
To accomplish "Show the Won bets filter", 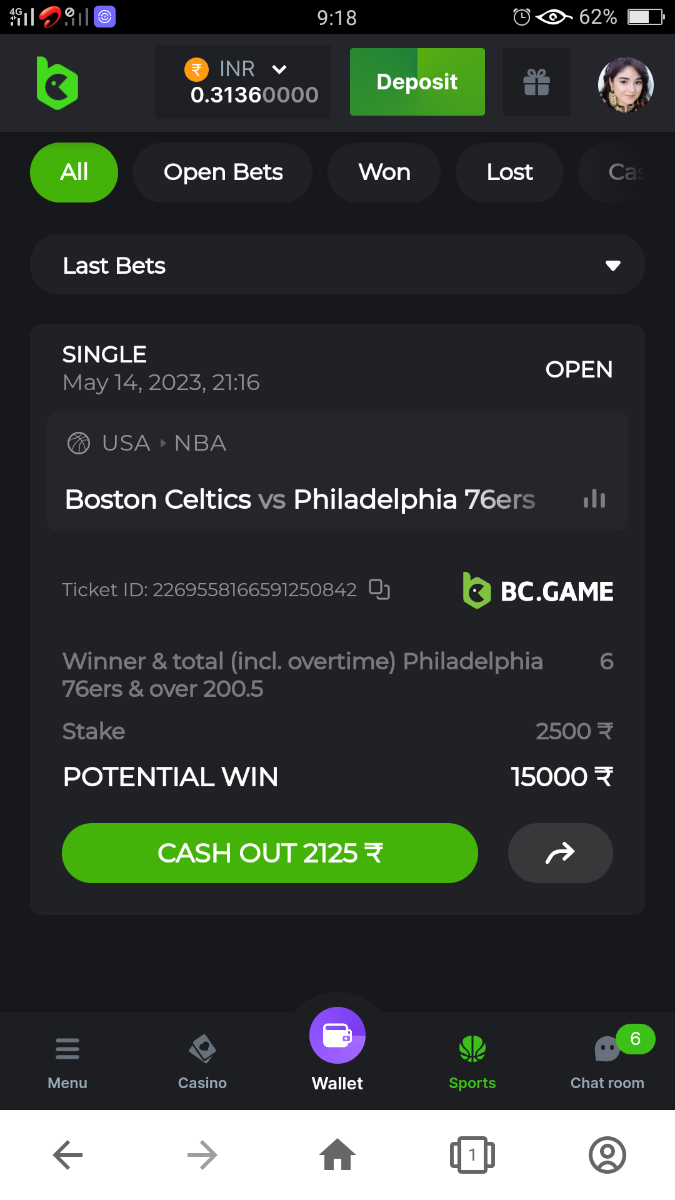I will tap(384, 173).
